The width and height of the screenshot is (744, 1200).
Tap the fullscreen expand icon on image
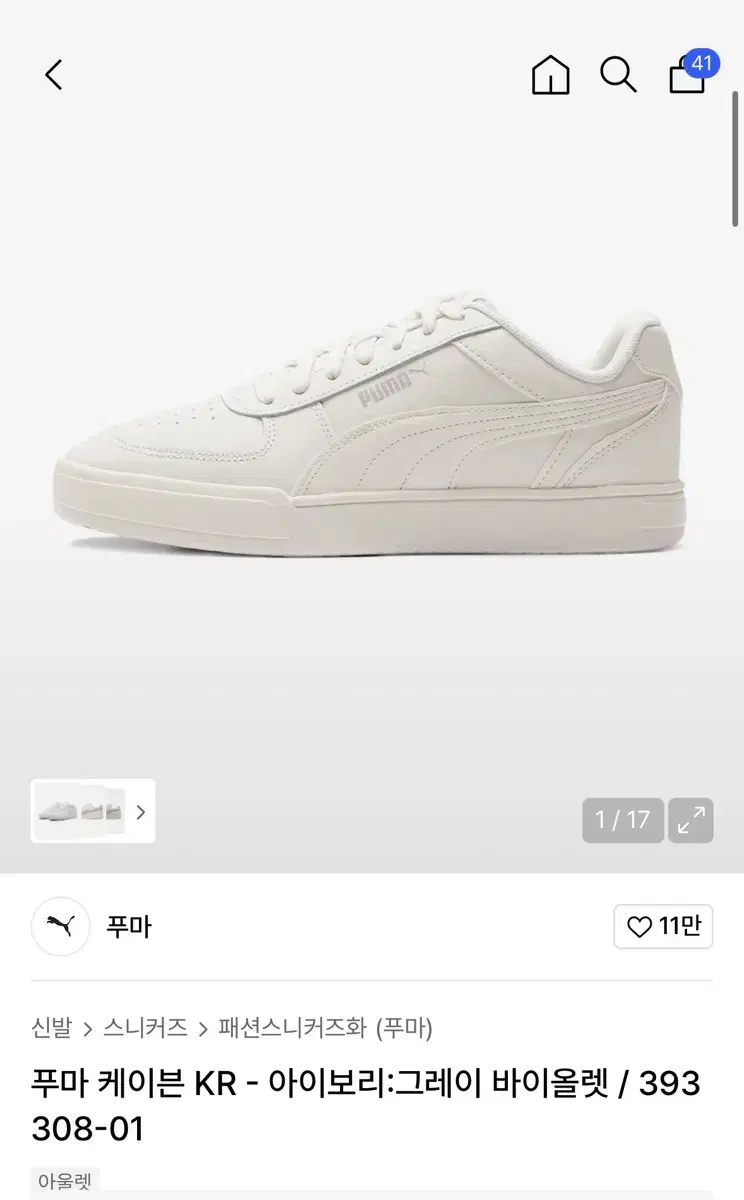[x=690, y=818]
